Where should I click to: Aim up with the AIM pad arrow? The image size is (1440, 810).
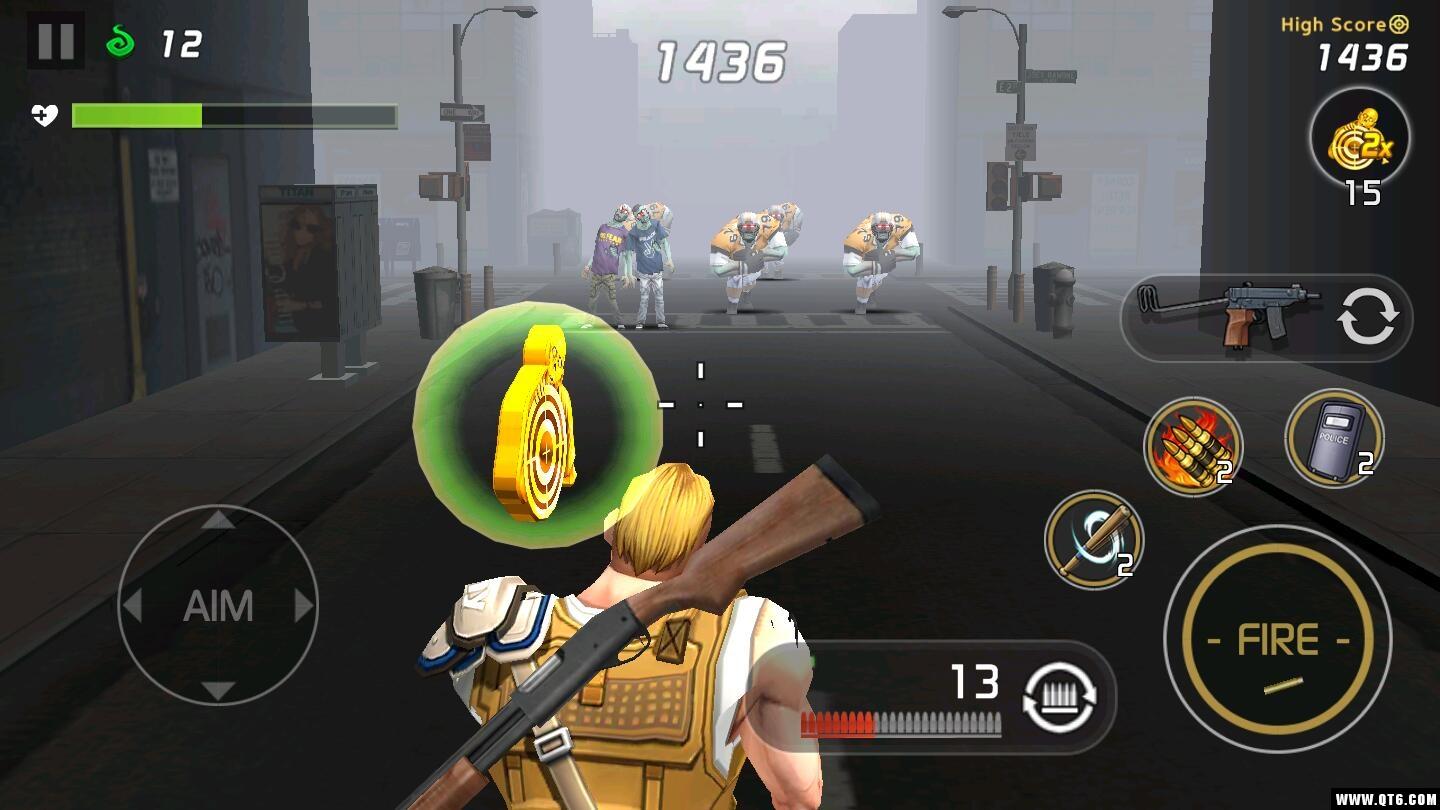(x=218, y=519)
